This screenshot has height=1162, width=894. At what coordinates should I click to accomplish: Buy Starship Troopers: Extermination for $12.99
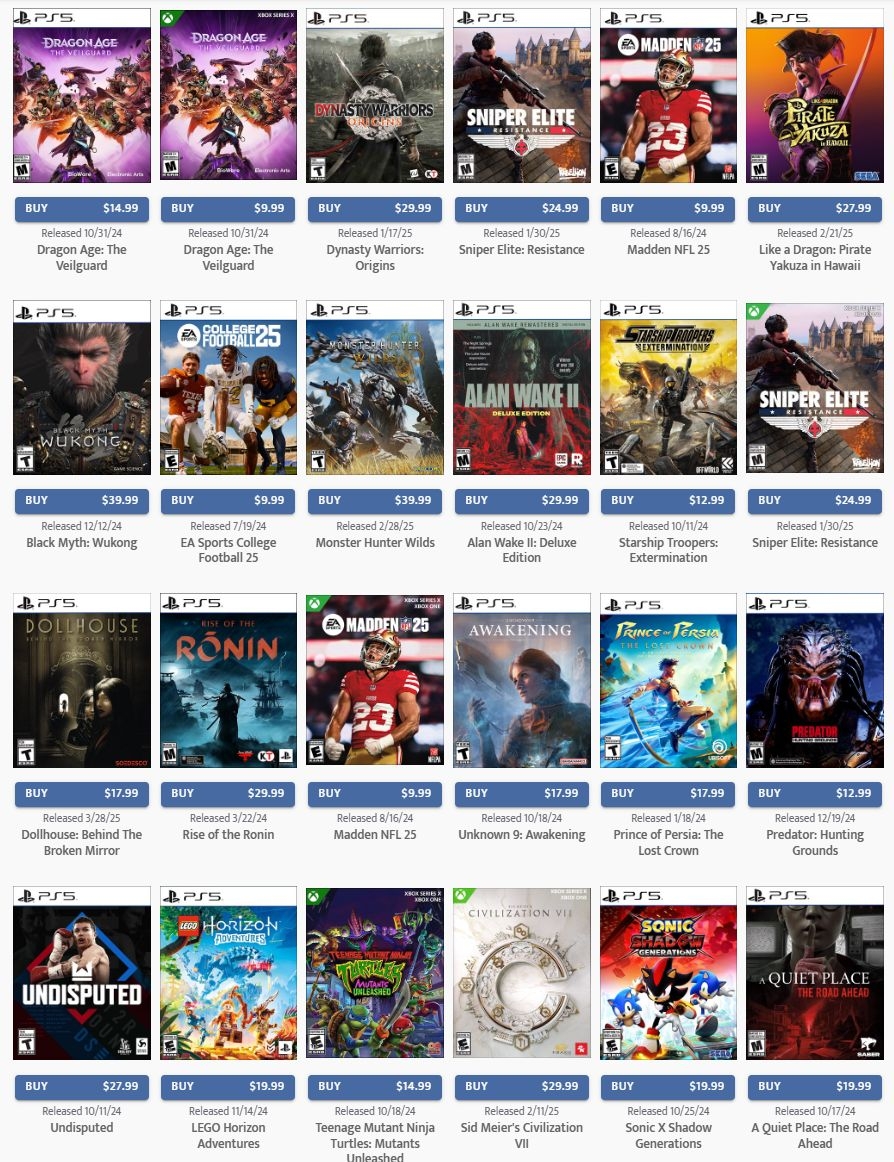(x=668, y=500)
